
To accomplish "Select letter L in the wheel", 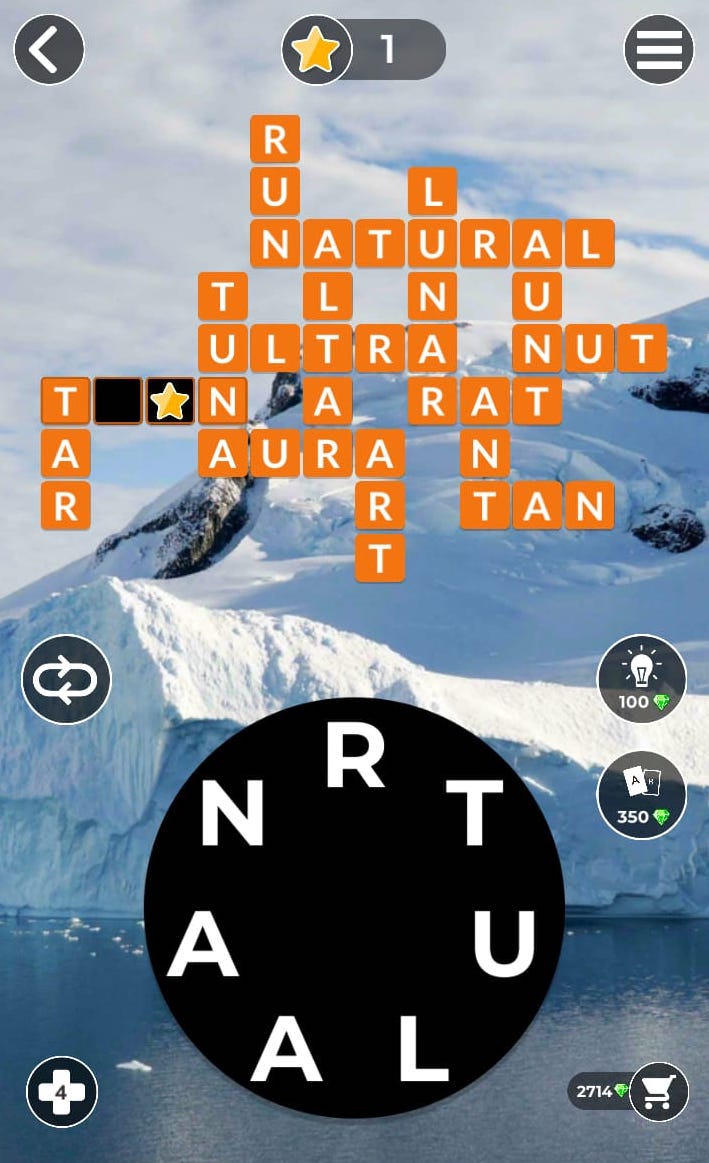I will 423,1047.
